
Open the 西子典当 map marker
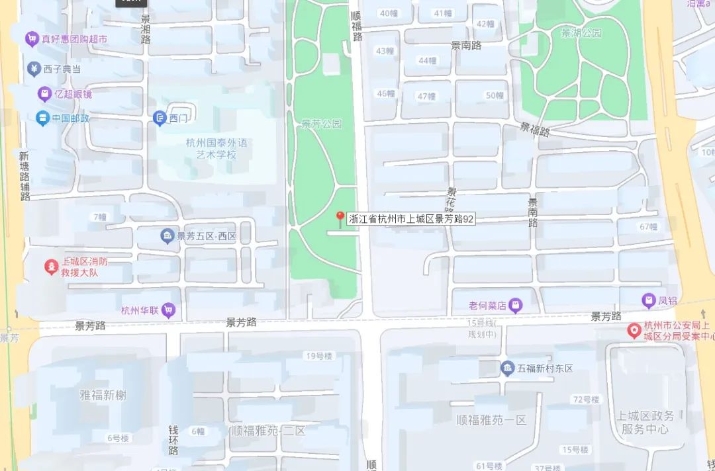point(32,69)
